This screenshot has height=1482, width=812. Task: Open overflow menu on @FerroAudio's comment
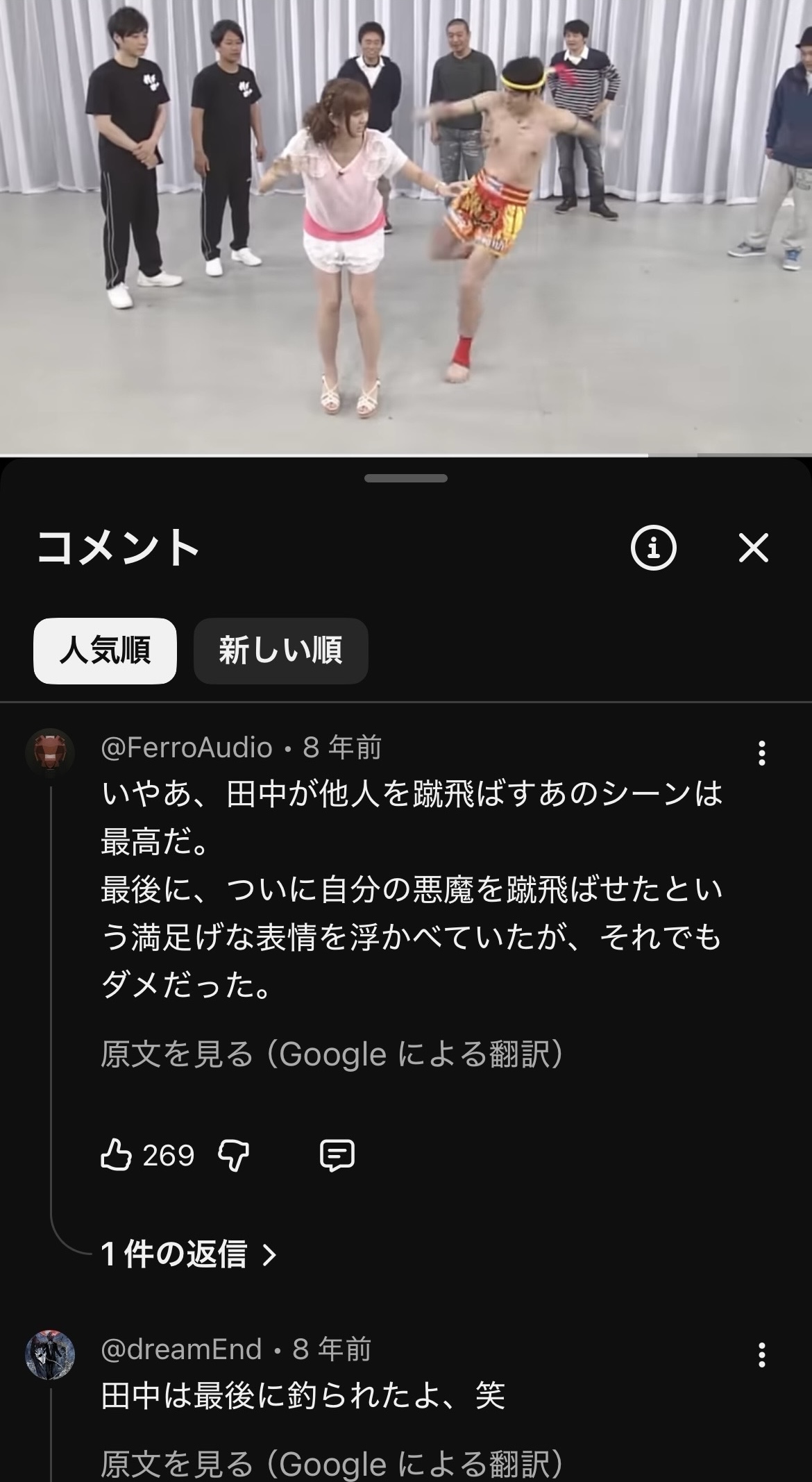point(761,753)
